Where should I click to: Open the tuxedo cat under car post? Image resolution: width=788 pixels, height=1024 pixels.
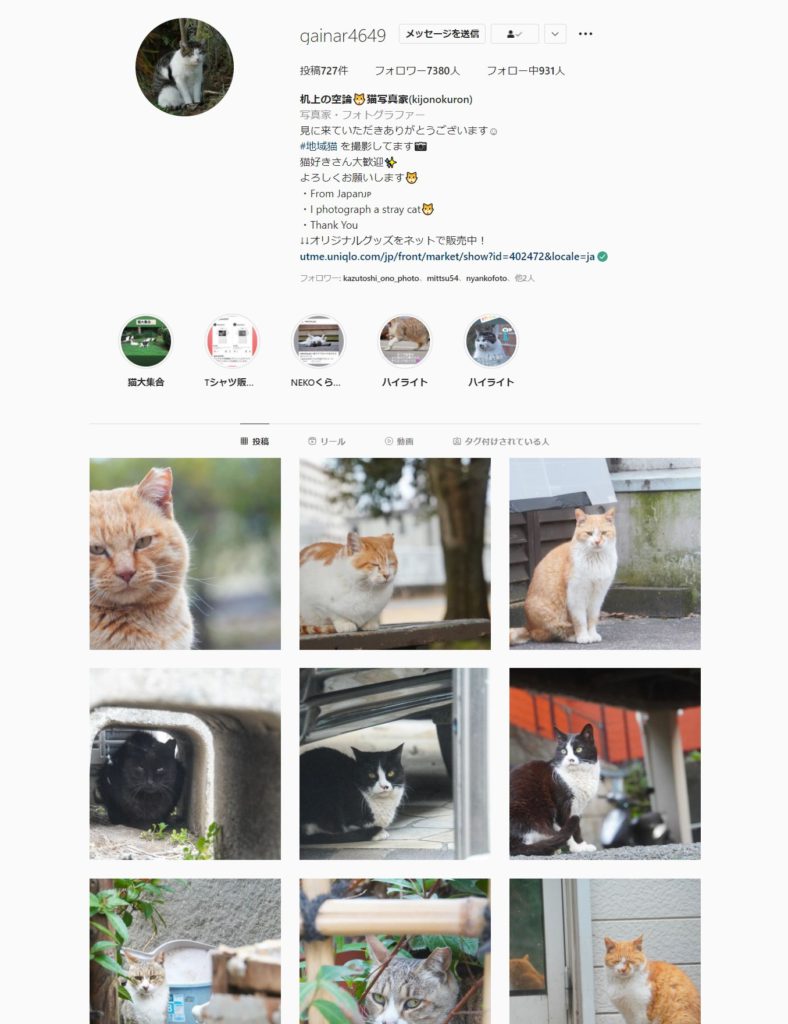pyautogui.click(x=395, y=763)
